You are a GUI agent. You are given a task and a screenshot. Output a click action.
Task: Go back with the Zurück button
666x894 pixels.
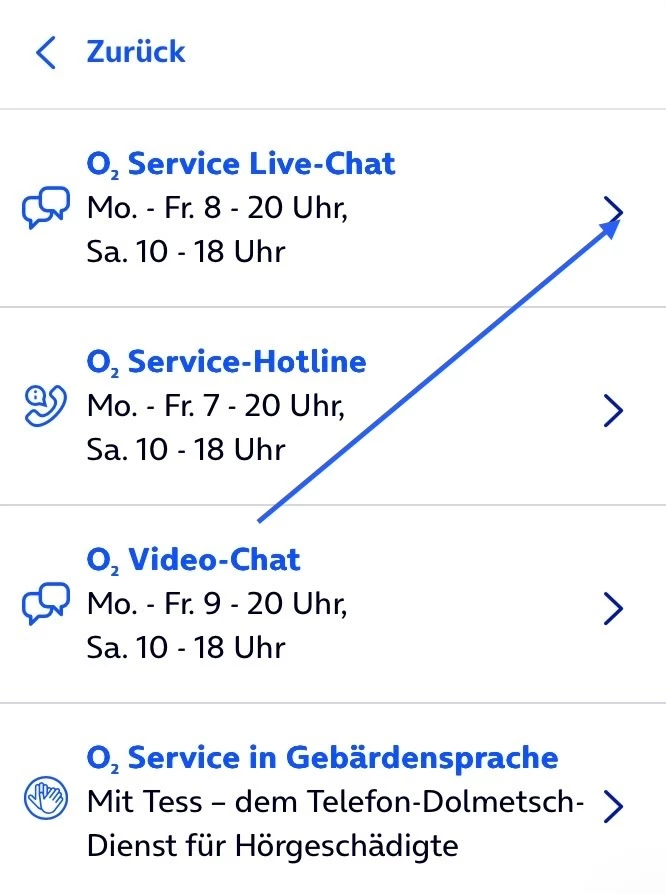pyautogui.click(x=112, y=52)
